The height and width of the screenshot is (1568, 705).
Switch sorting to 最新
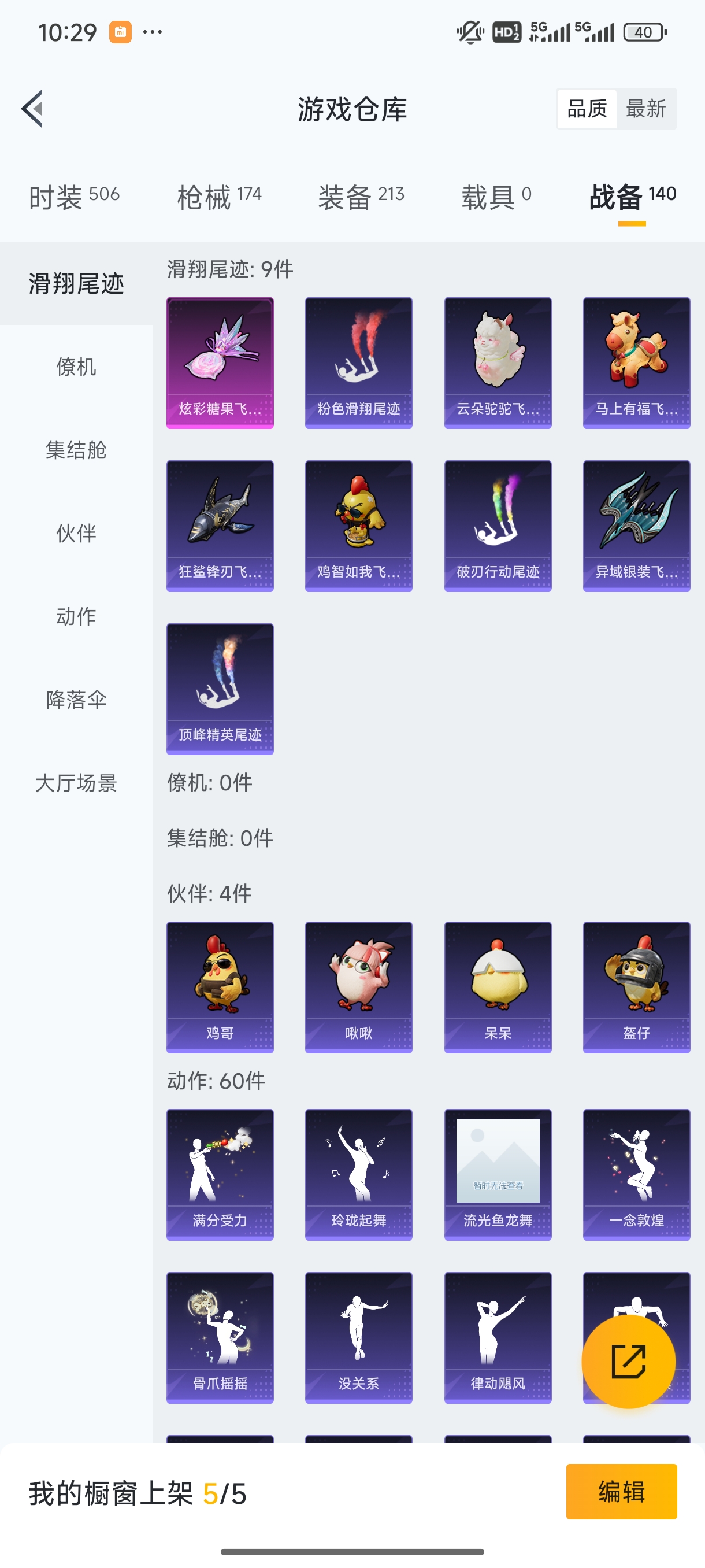click(x=647, y=108)
